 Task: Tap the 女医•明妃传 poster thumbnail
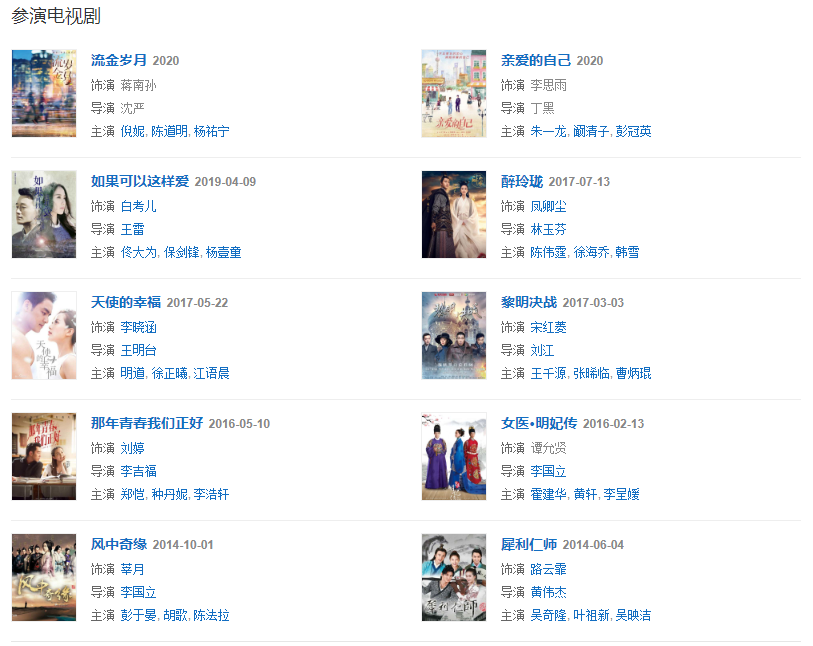coord(454,457)
